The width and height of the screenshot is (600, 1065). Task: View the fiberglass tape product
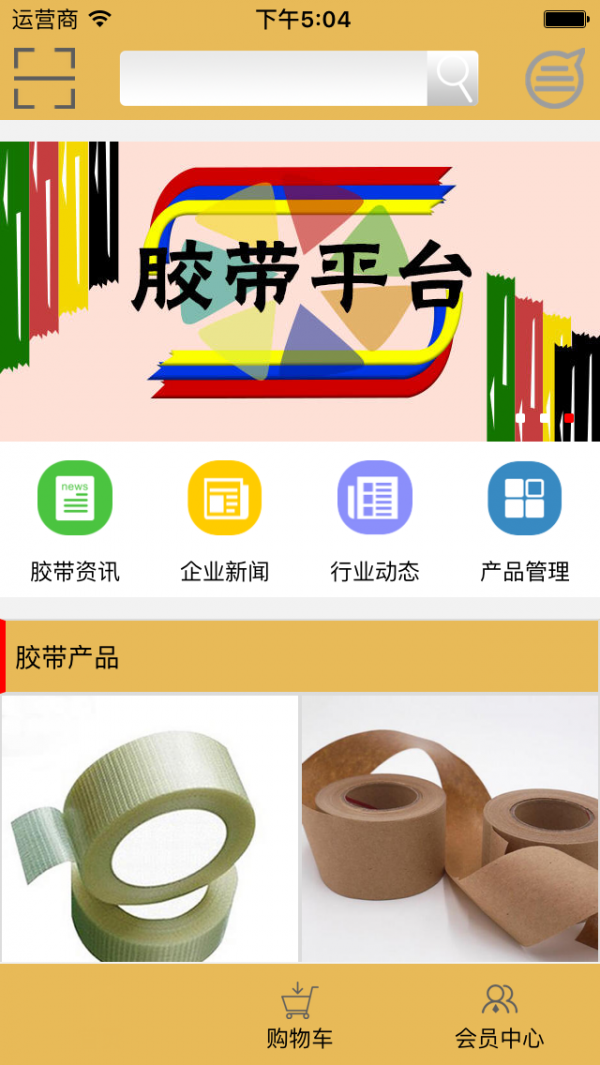point(150,828)
